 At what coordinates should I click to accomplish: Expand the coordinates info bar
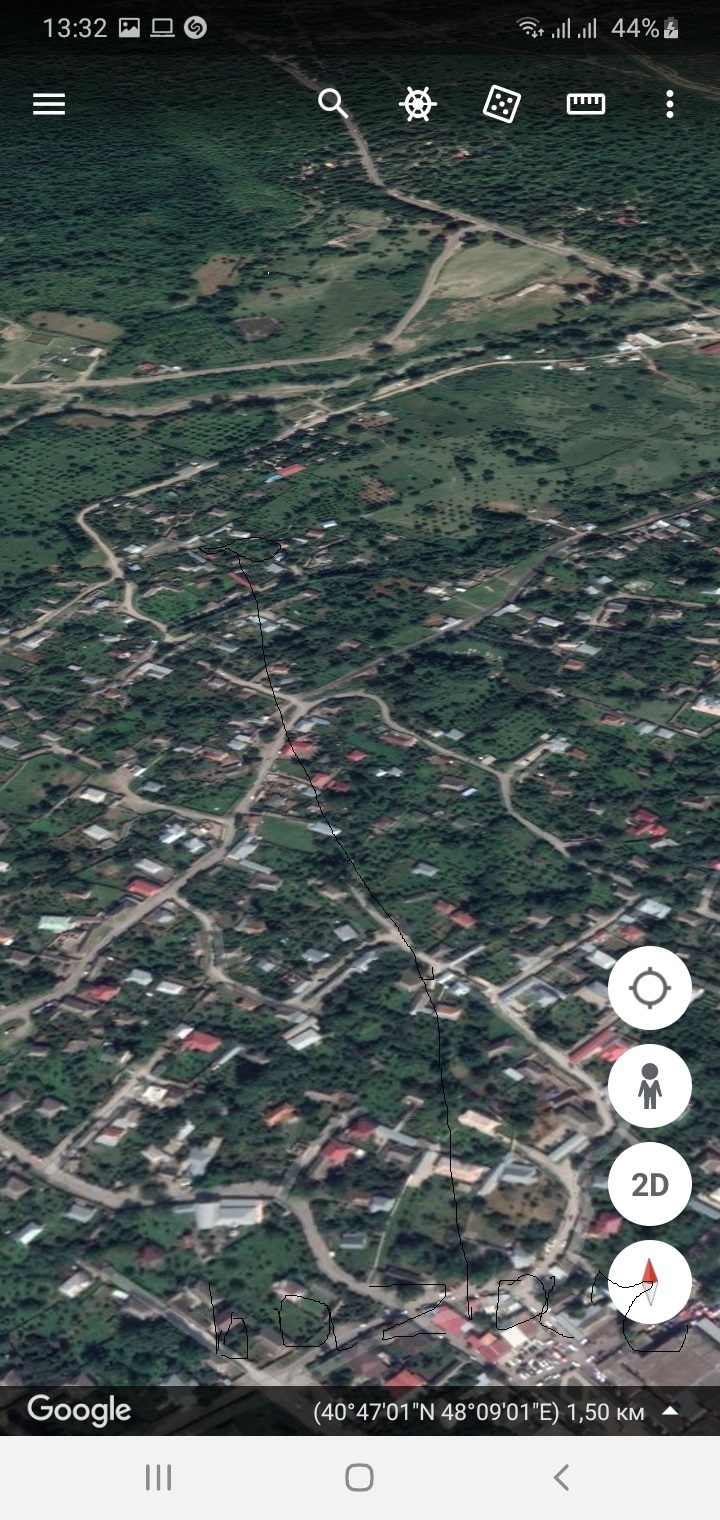pyautogui.click(x=671, y=1412)
